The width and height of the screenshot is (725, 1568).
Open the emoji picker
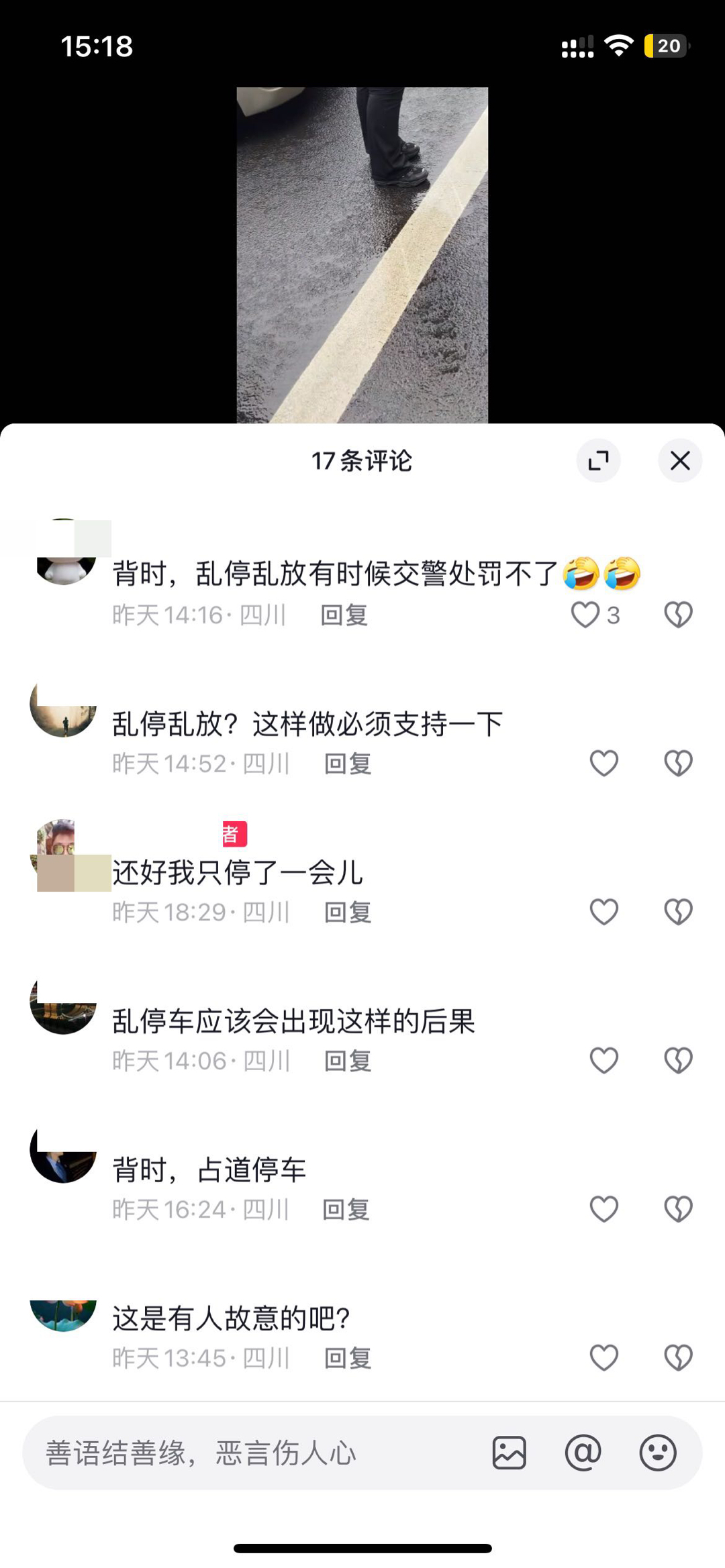[657, 1453]
